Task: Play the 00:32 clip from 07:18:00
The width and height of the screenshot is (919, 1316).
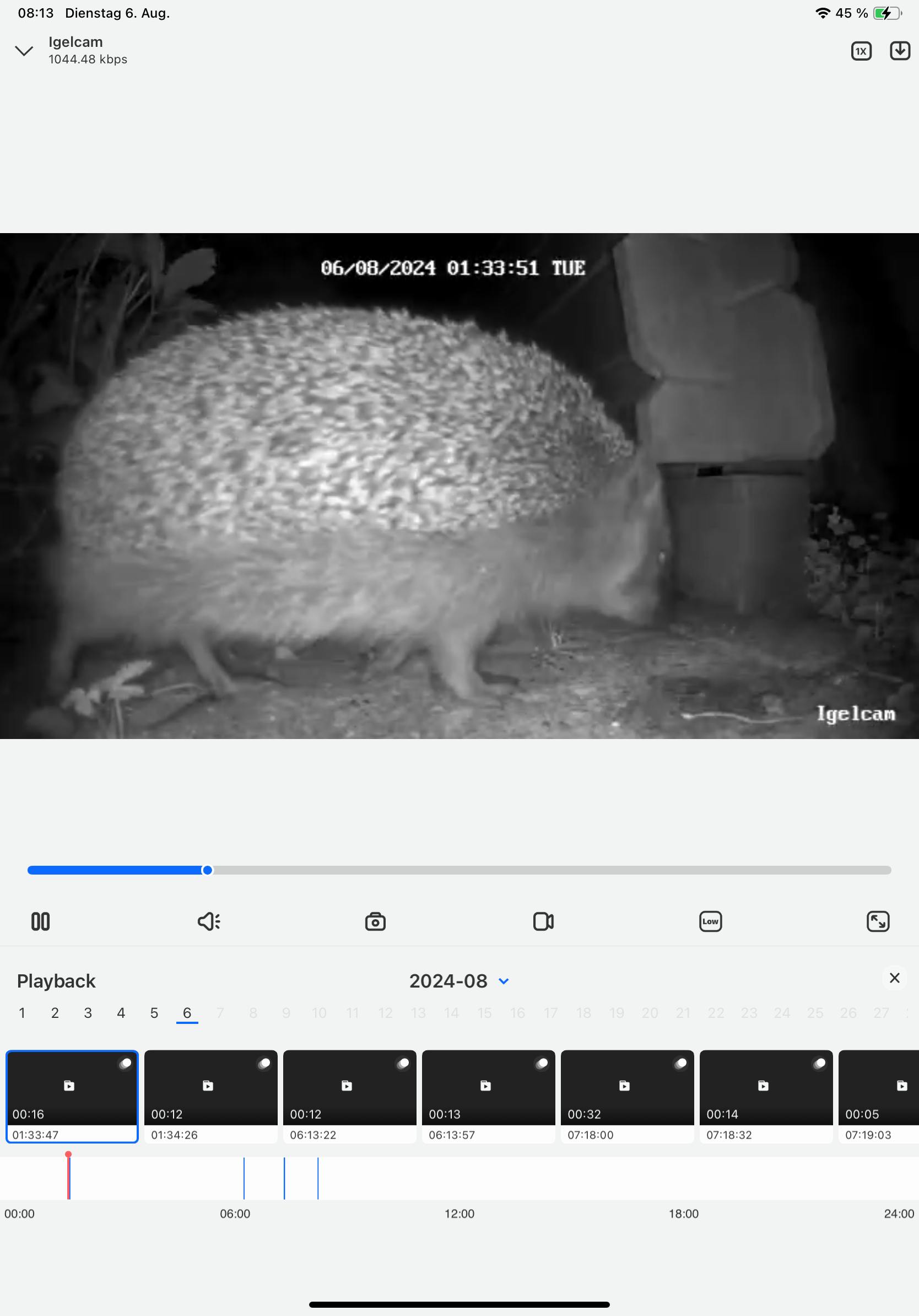Action: [627, 1096]
